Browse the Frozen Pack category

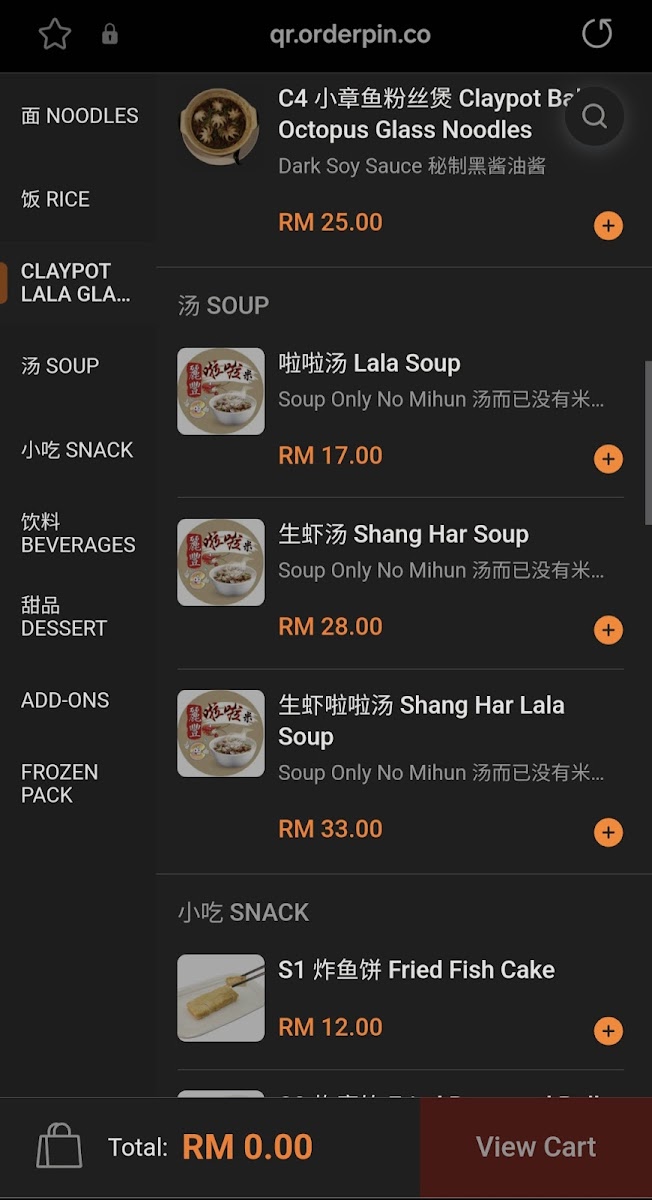(x=60, y=784)
